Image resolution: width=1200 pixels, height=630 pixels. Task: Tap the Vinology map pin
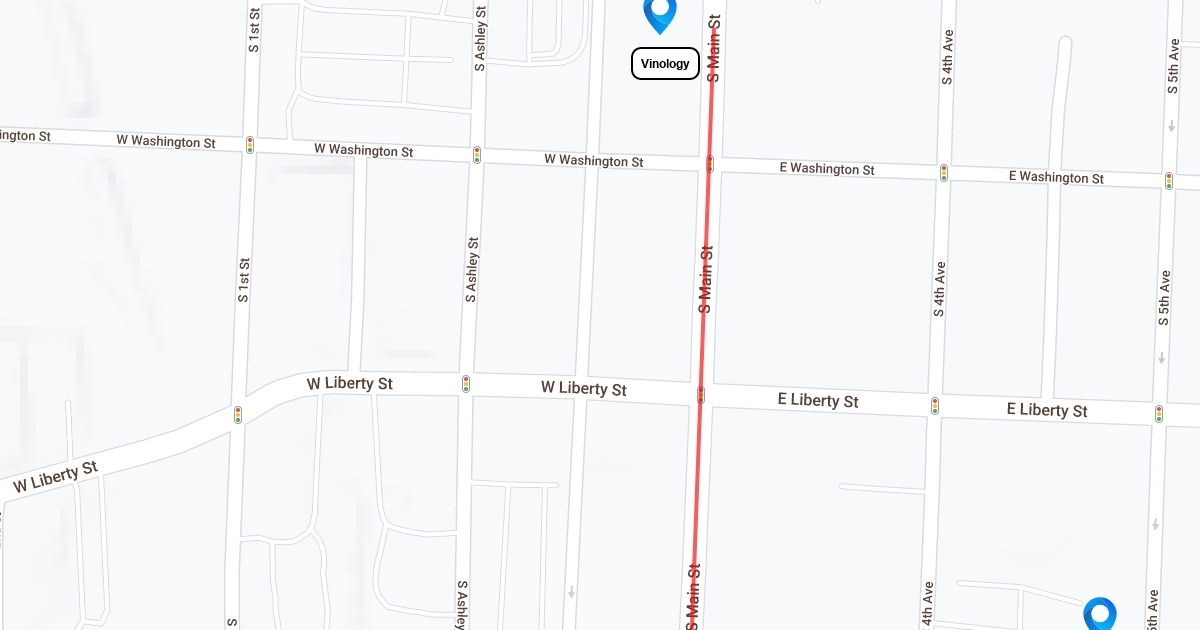pos(660,14)
